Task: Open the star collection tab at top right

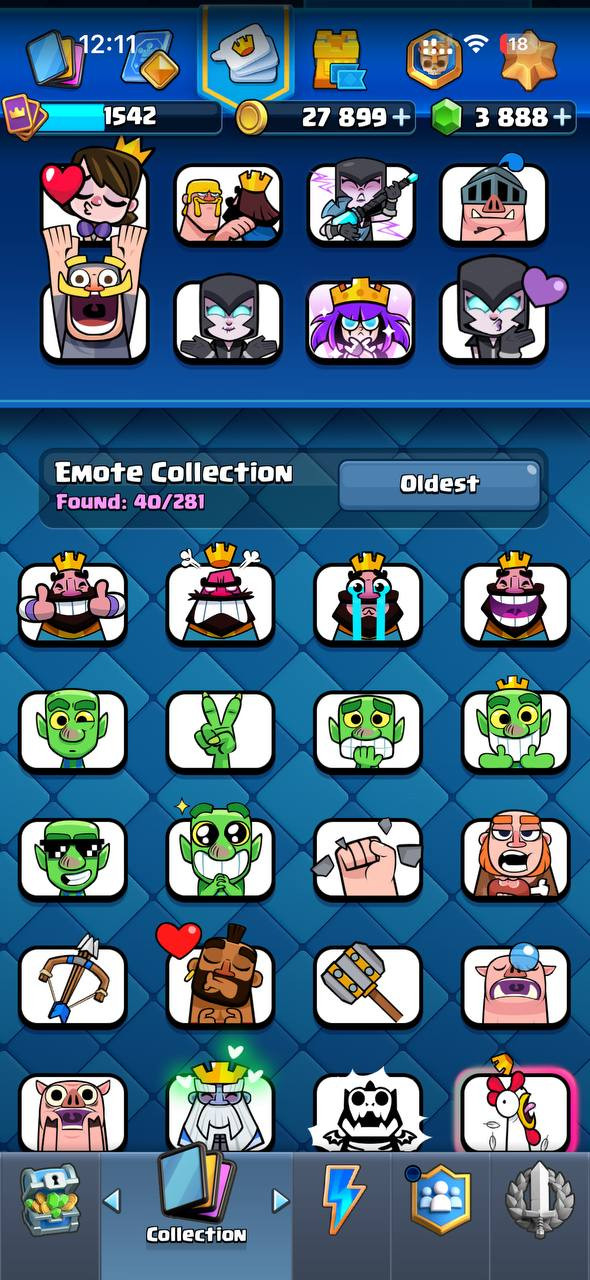Action: (x=528, y=58)
